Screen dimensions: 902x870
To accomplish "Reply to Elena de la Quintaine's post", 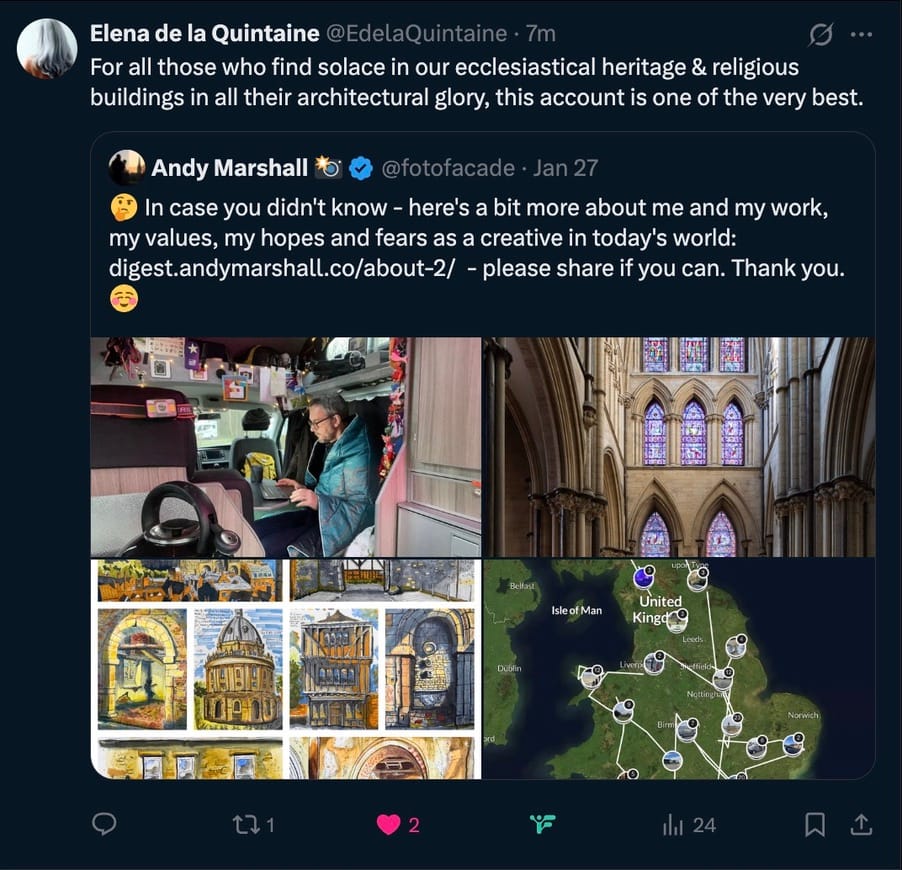I will point(104,824).
